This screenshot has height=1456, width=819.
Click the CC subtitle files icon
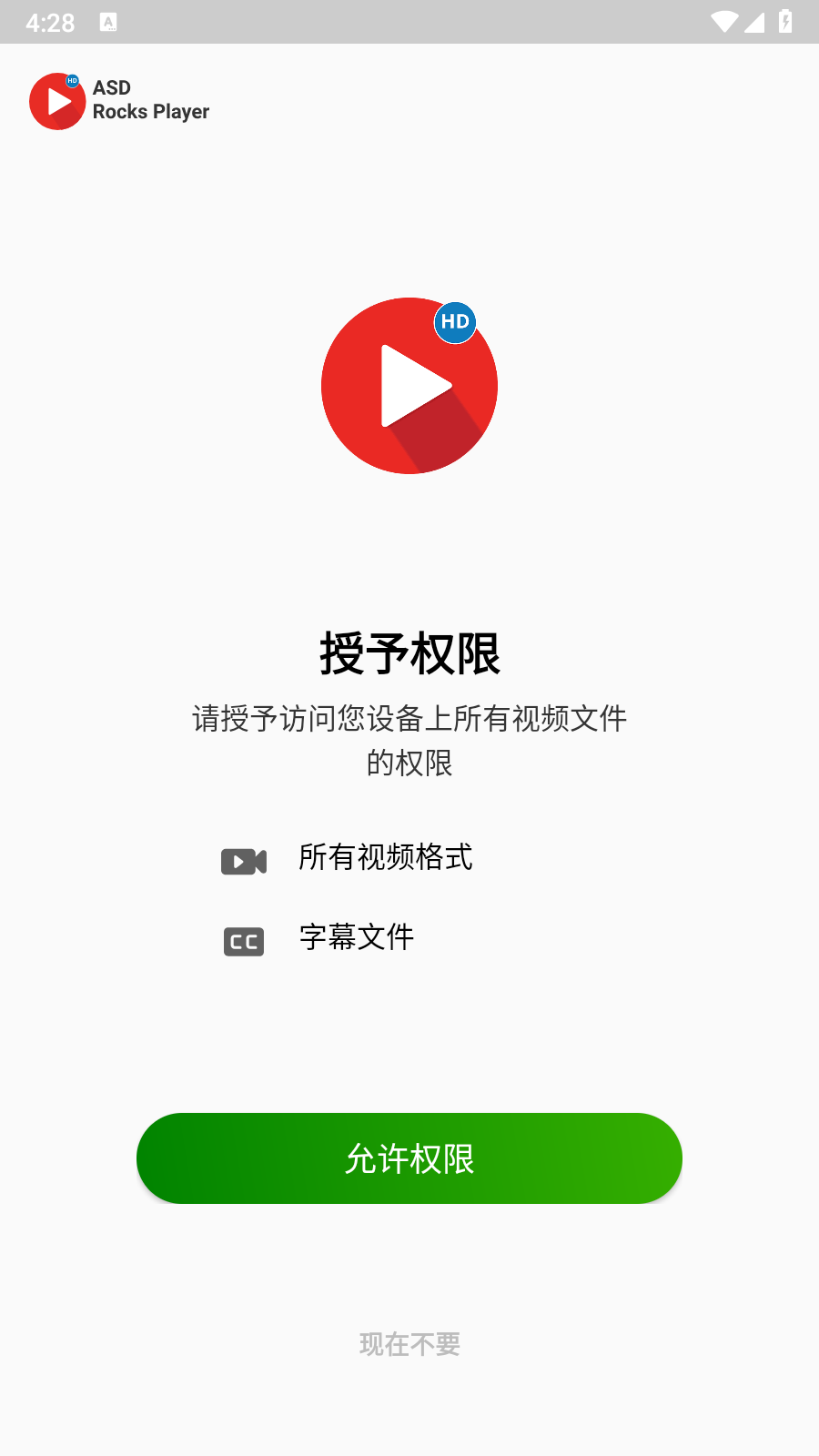[243, 941]
